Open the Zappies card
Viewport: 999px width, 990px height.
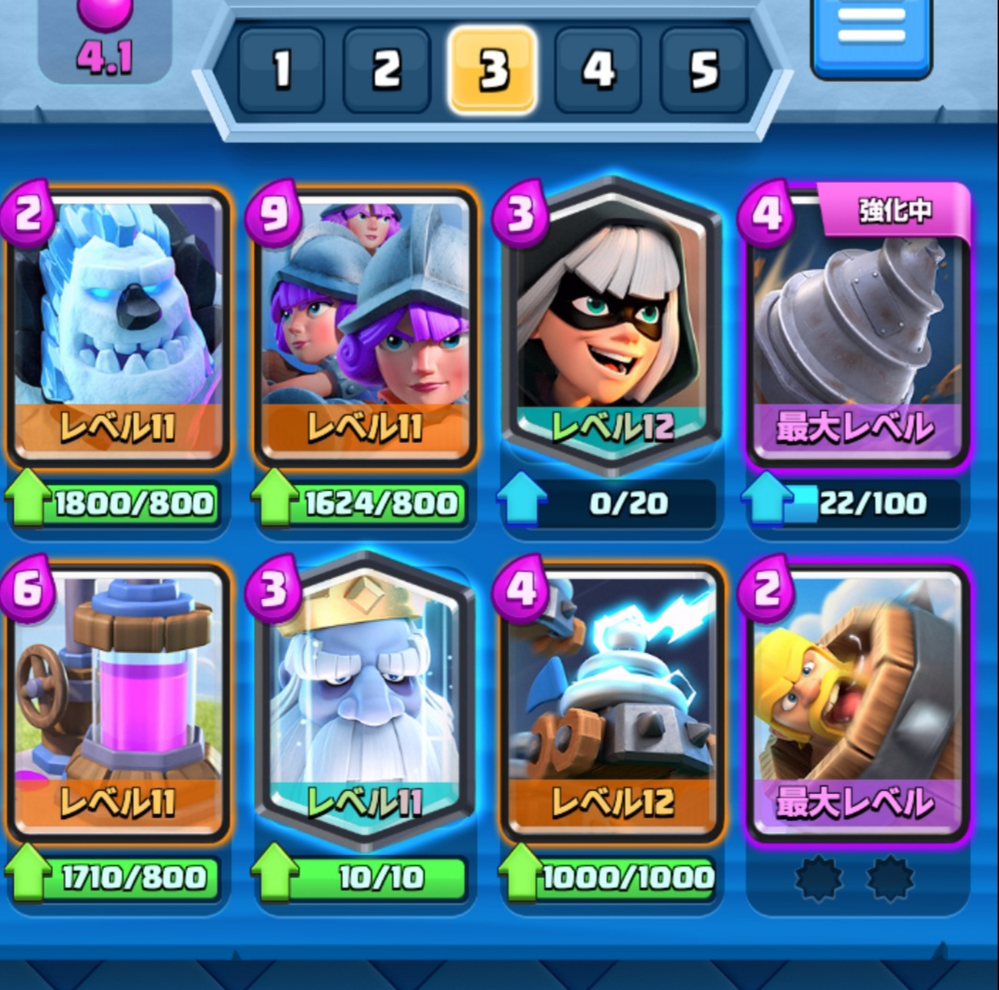612,700
